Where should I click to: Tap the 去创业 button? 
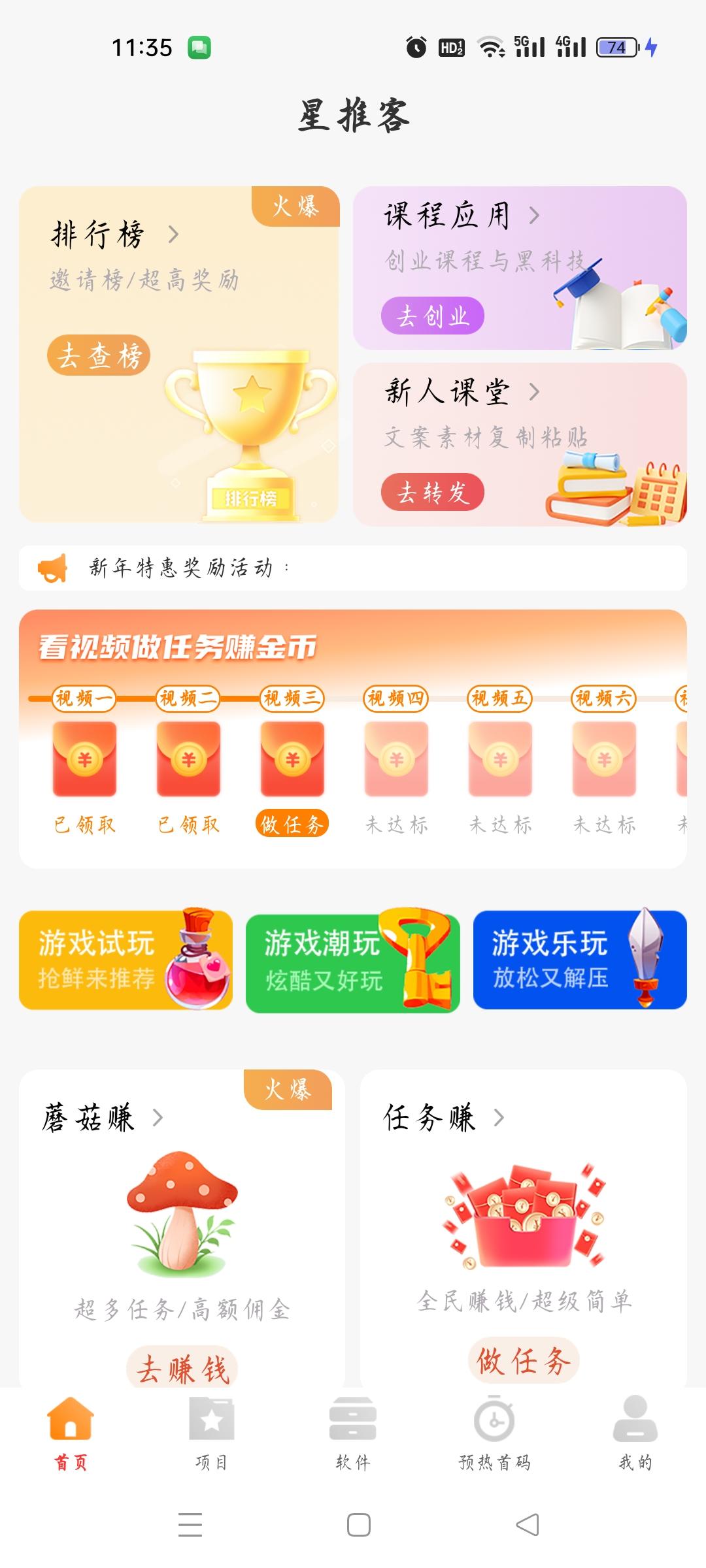[x=432, y=316]
